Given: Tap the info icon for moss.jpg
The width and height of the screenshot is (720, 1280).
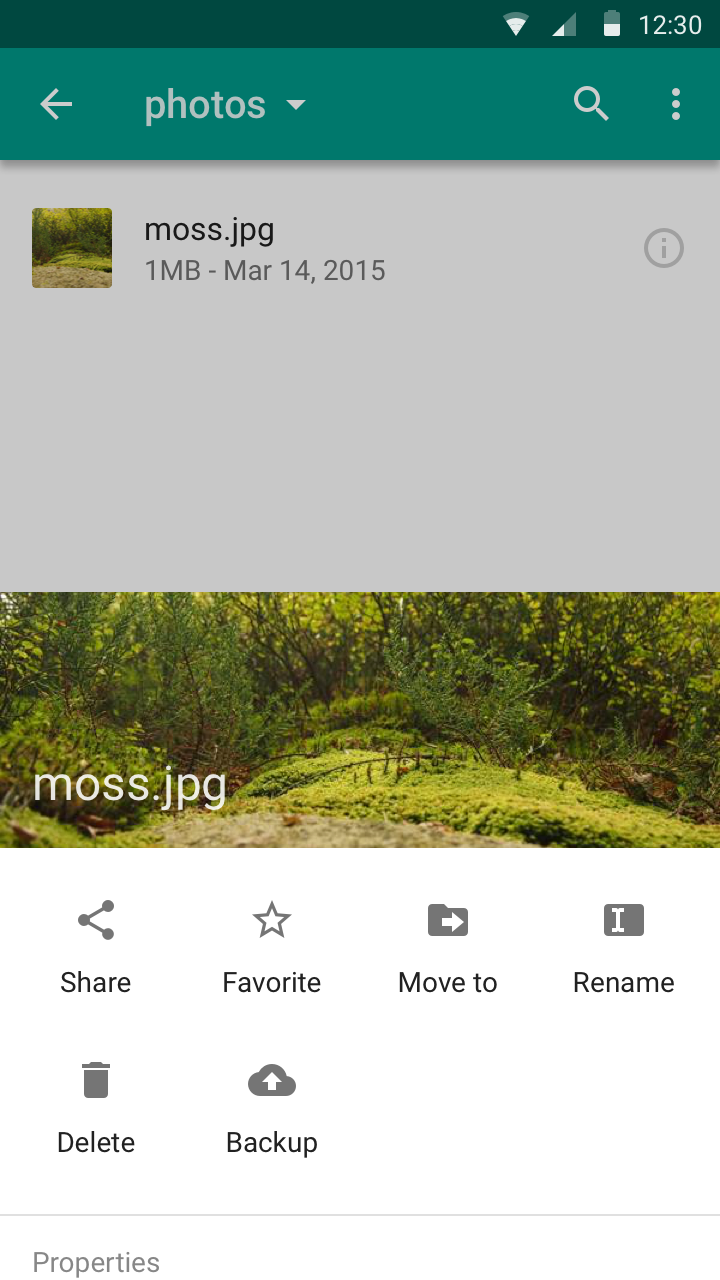Looking at the screenshot, I should point(664,248).
